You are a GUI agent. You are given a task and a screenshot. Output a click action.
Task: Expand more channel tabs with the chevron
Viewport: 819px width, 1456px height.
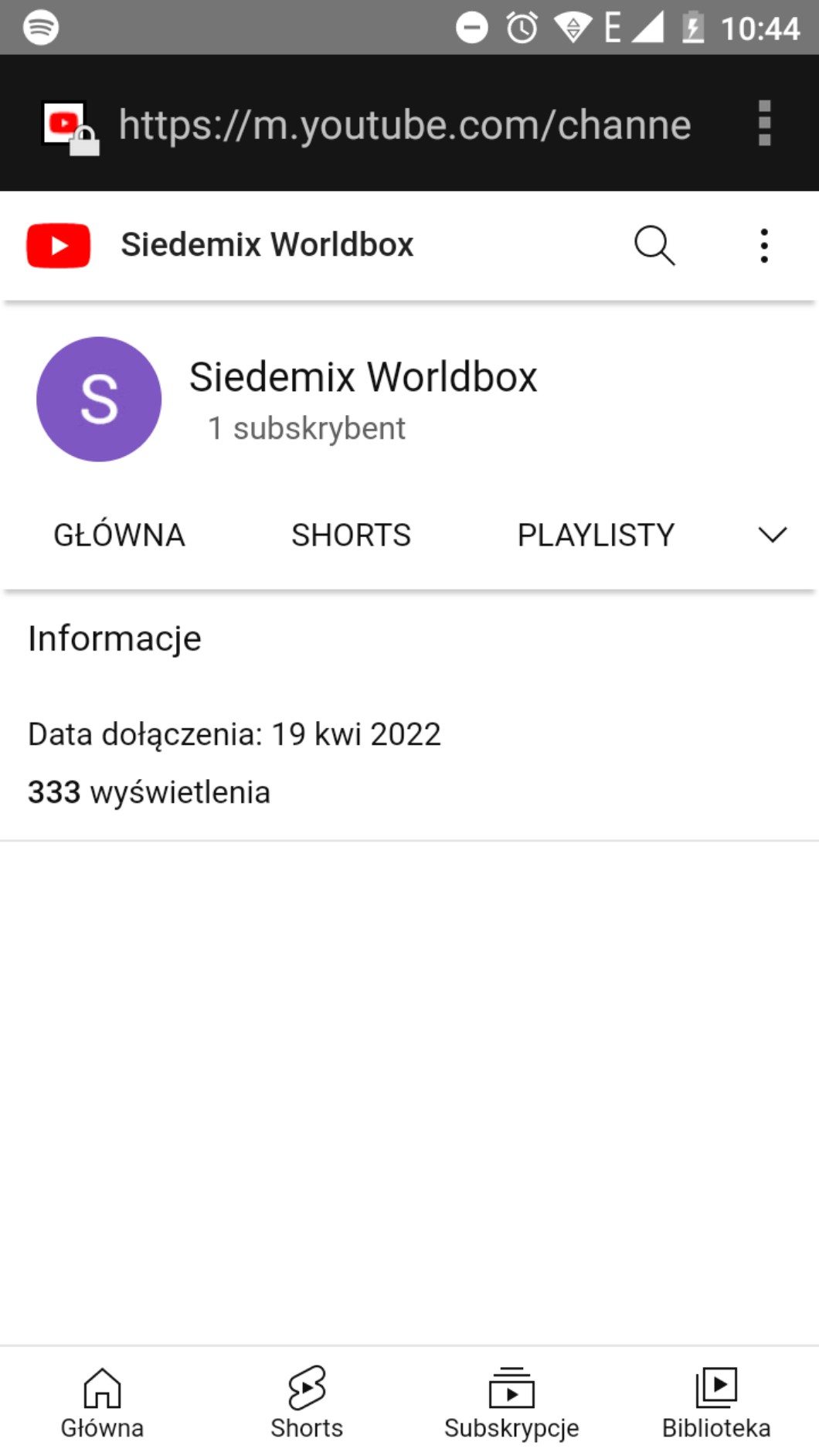772,535
